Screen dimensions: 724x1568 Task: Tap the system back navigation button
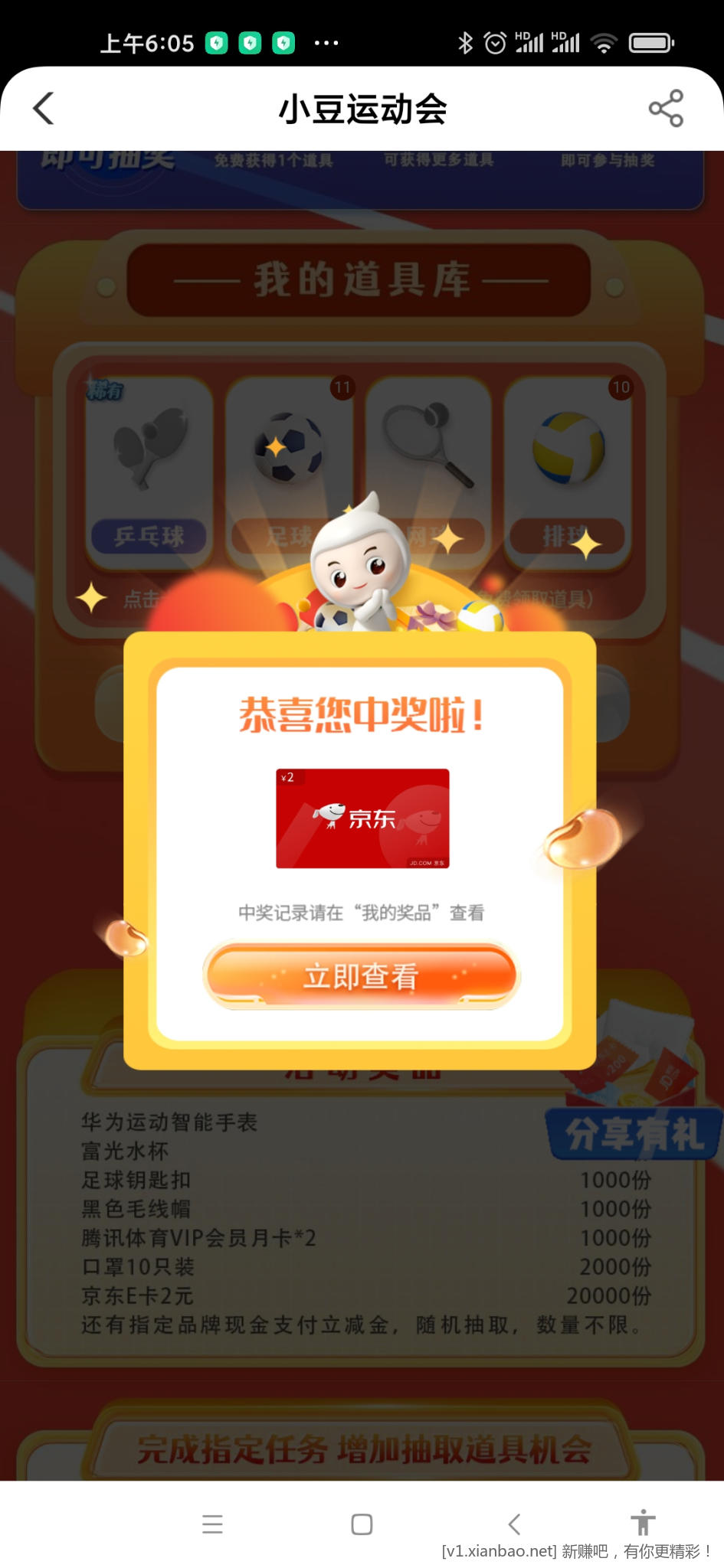(x=514, y=1524)
